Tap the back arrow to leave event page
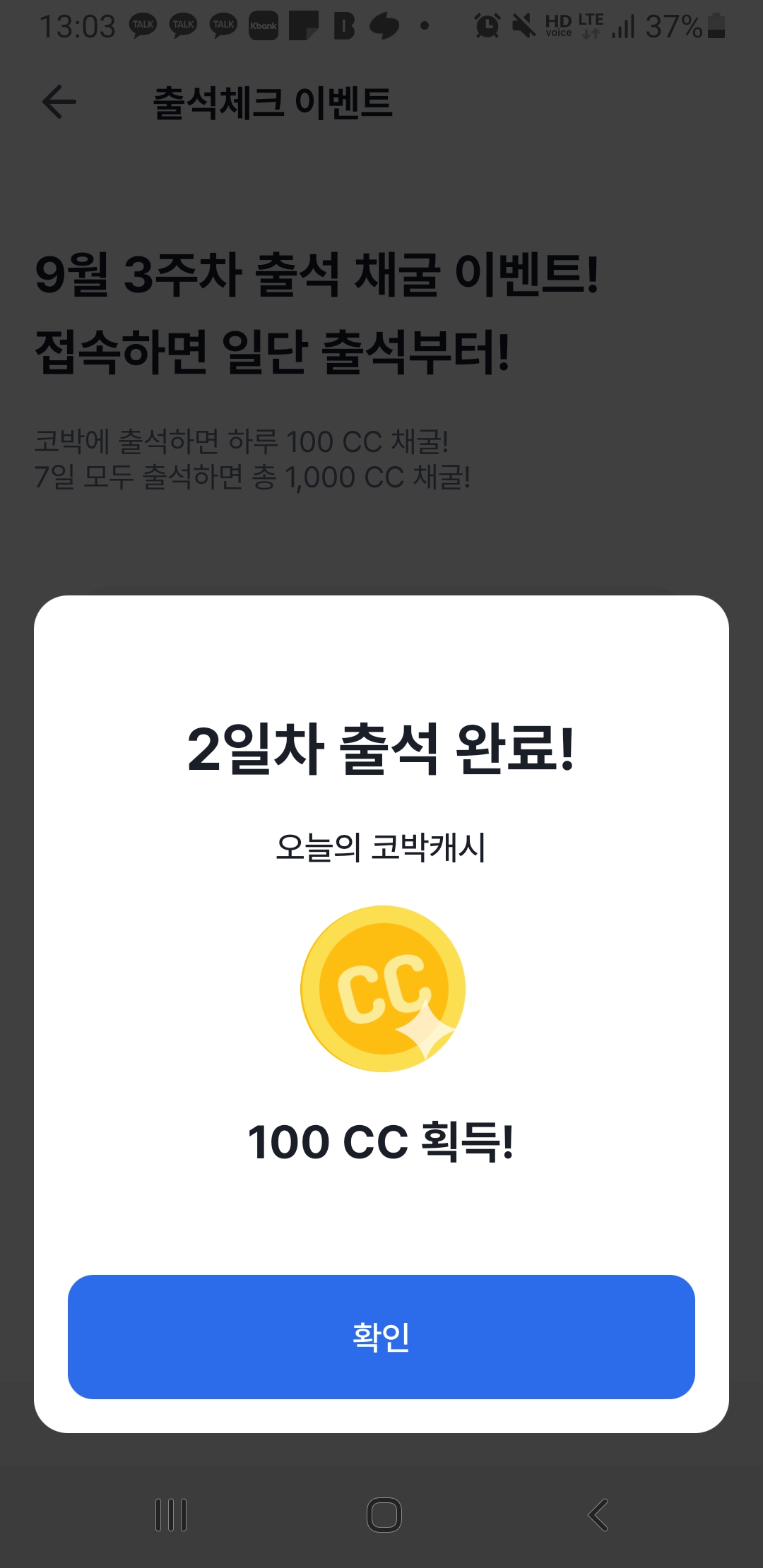This screenshot has width=763, height=1568. coord(59,100)
